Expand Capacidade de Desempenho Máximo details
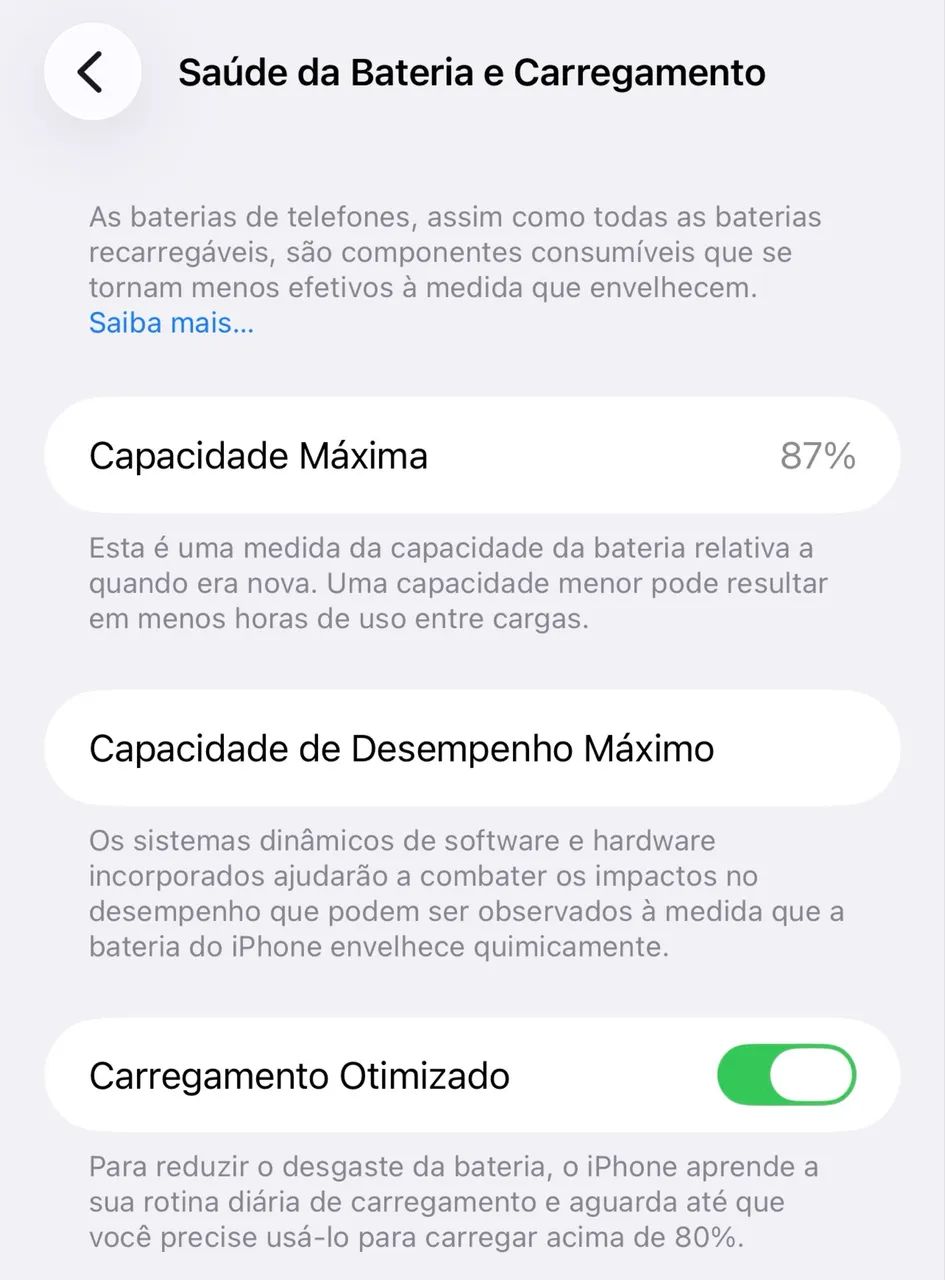This screenshot has width=945, height=1280. pos(472,747)
